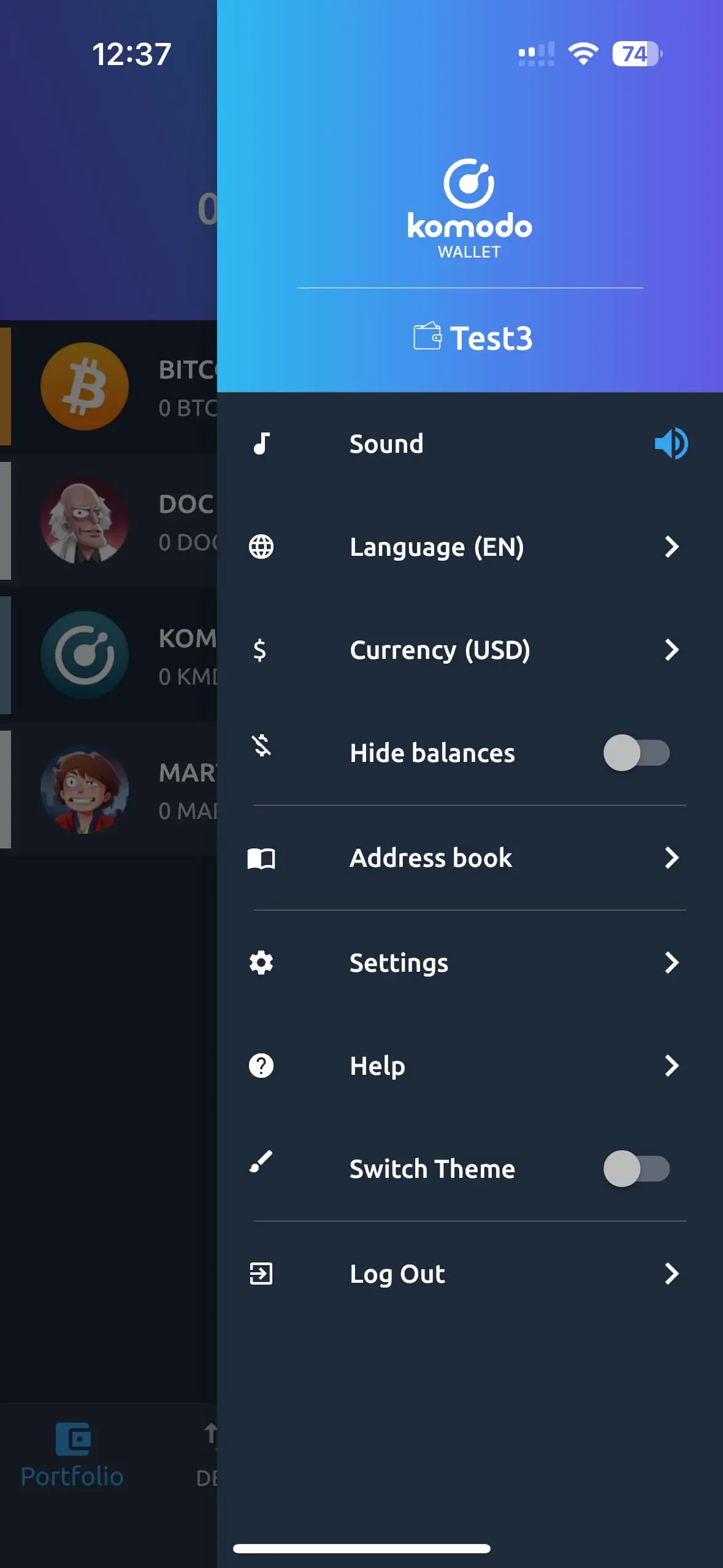This screenshot has height=1568, width=723.
Task: Enable the Hide balances toggle
Action: point(637,753)
